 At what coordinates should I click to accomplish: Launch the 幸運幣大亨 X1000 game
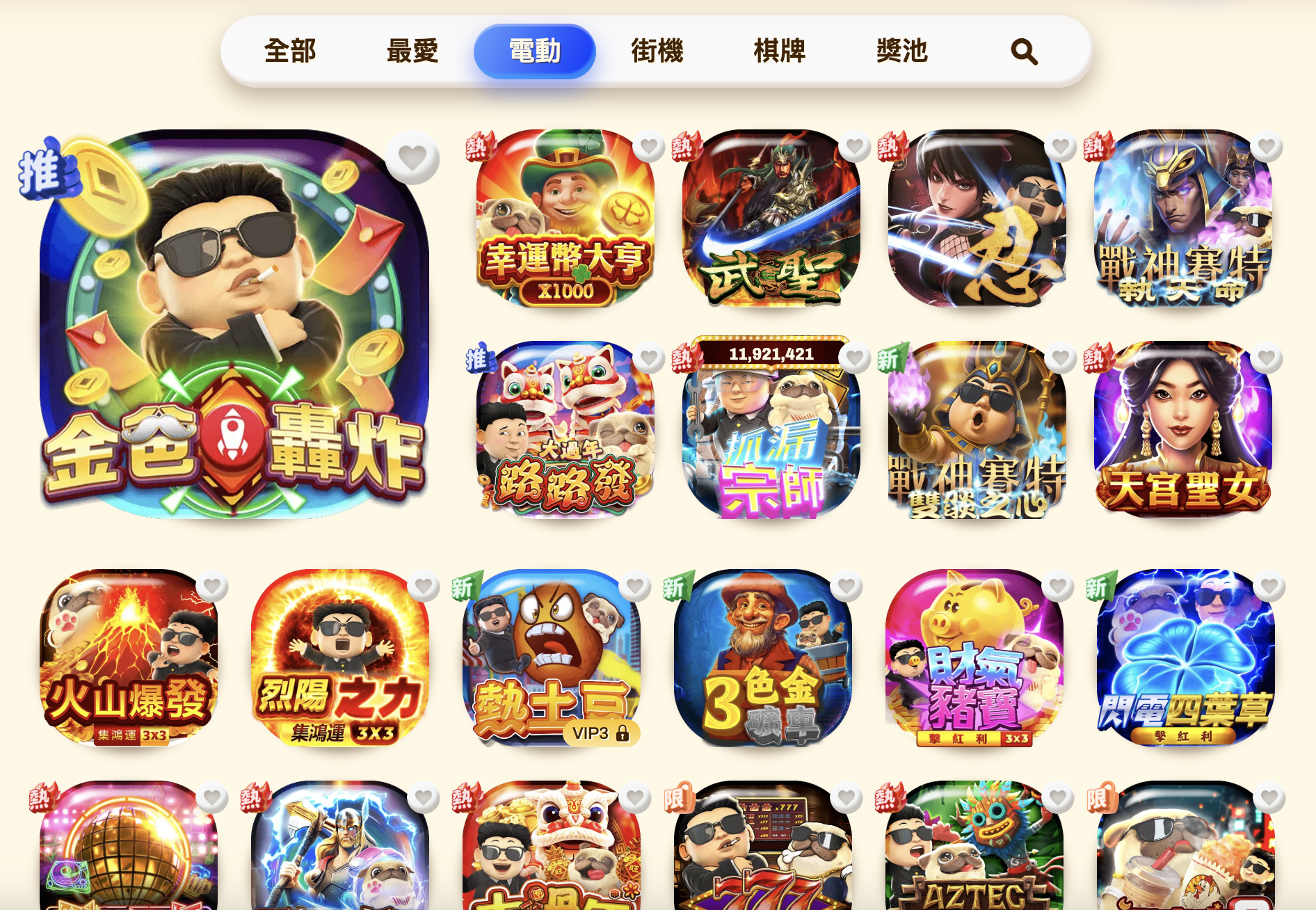click(x=565, y=218)
